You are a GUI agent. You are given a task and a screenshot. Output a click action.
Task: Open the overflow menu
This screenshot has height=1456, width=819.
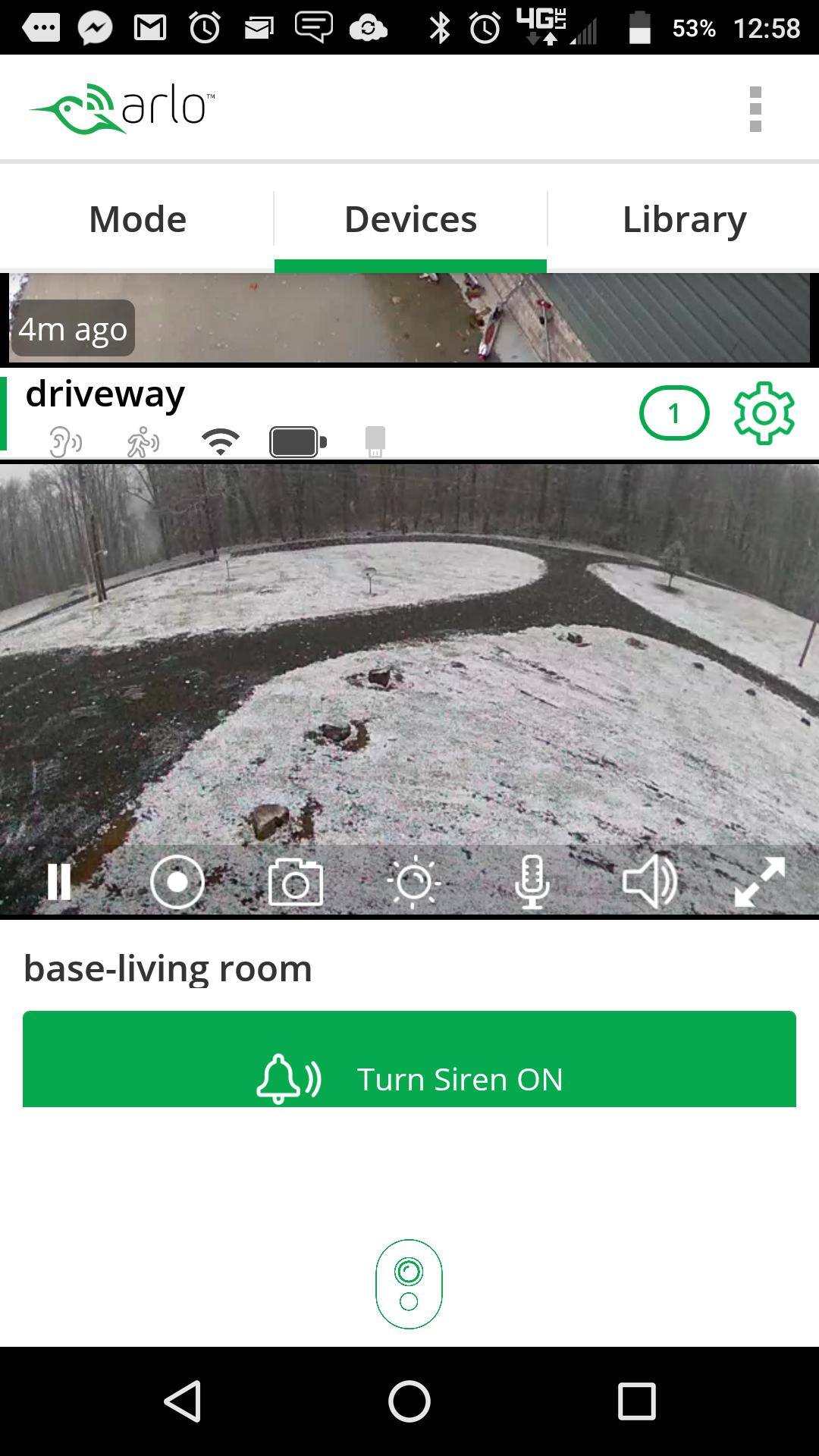tap(755, 109)
